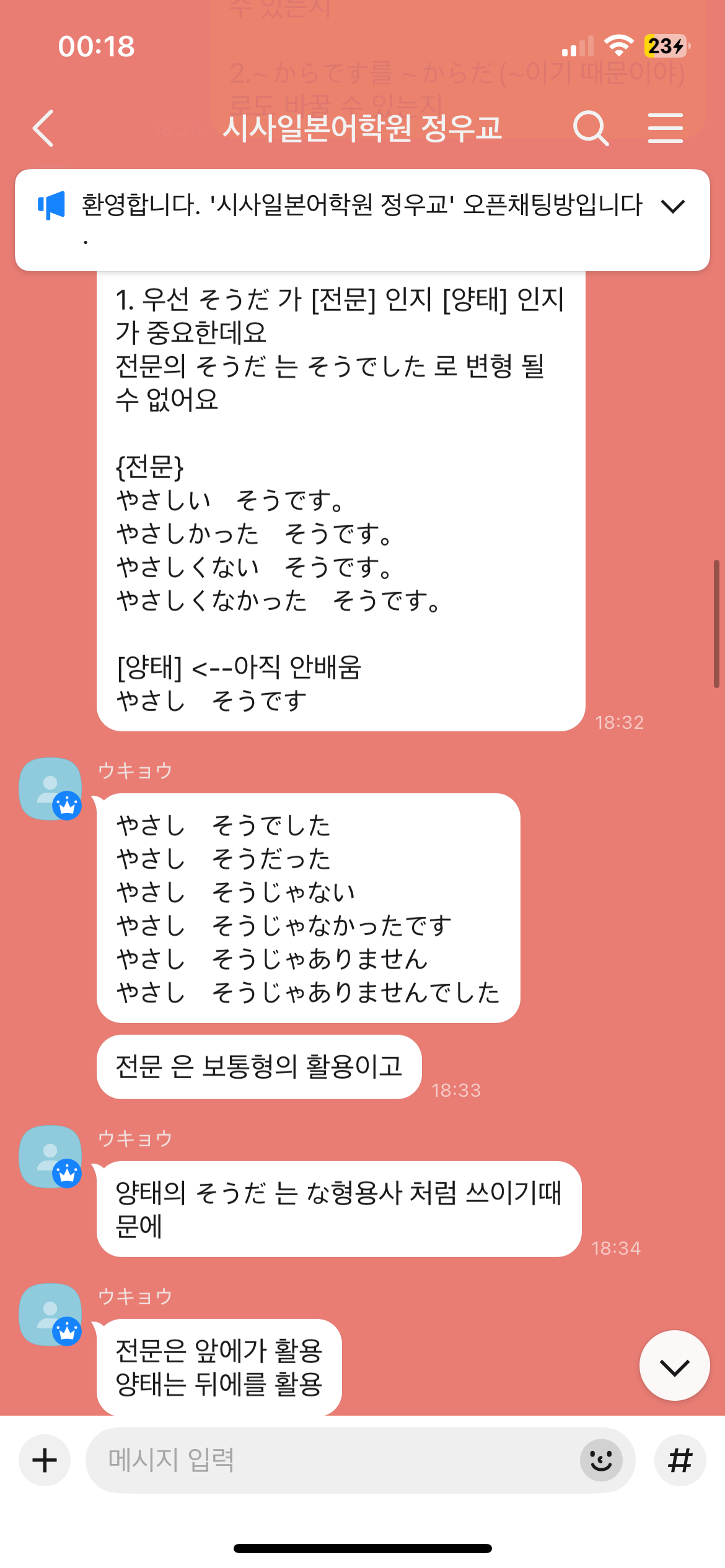Open ウキョウ's profile beside やさし そうでした message
Viewport: 725px width, 1568px height.
[x=51, y=789]
